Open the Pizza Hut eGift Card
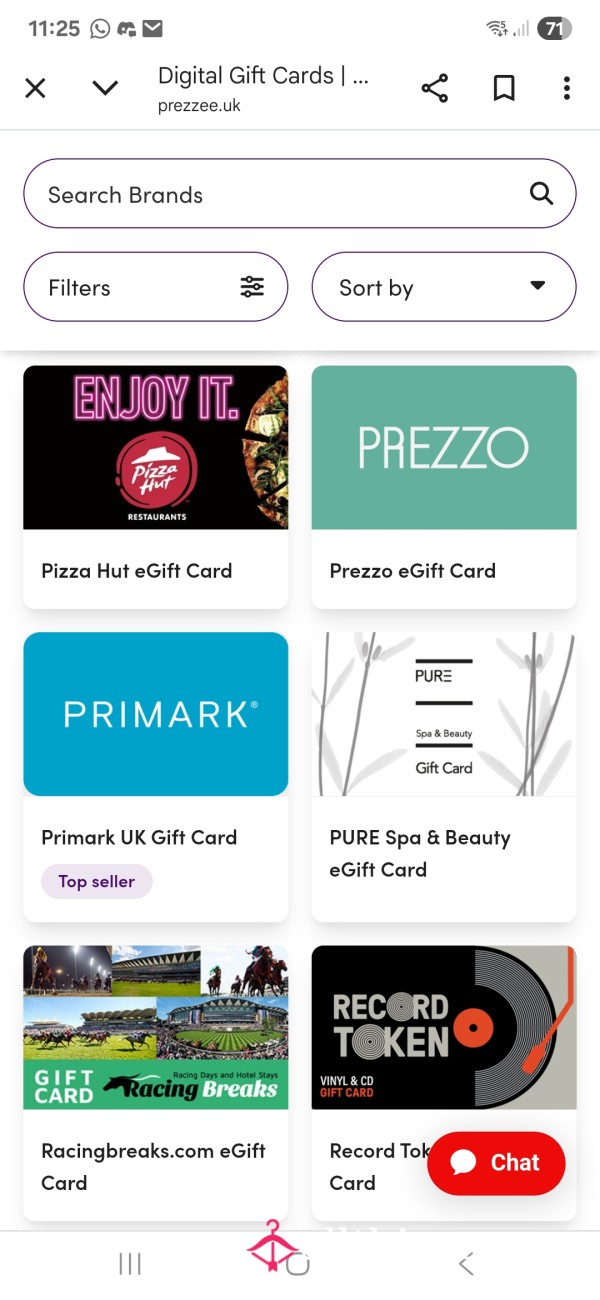This screenshot has width=600, height=1300. pos(155,486)
